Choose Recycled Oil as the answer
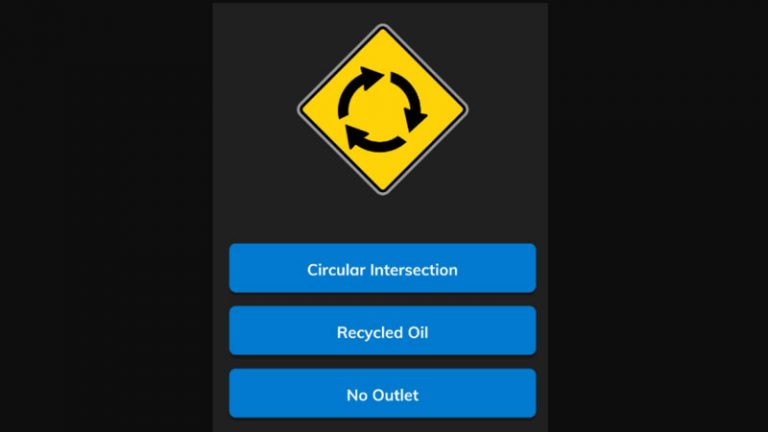Viewport: 768px width, 432px height. (x=382, y=331)
